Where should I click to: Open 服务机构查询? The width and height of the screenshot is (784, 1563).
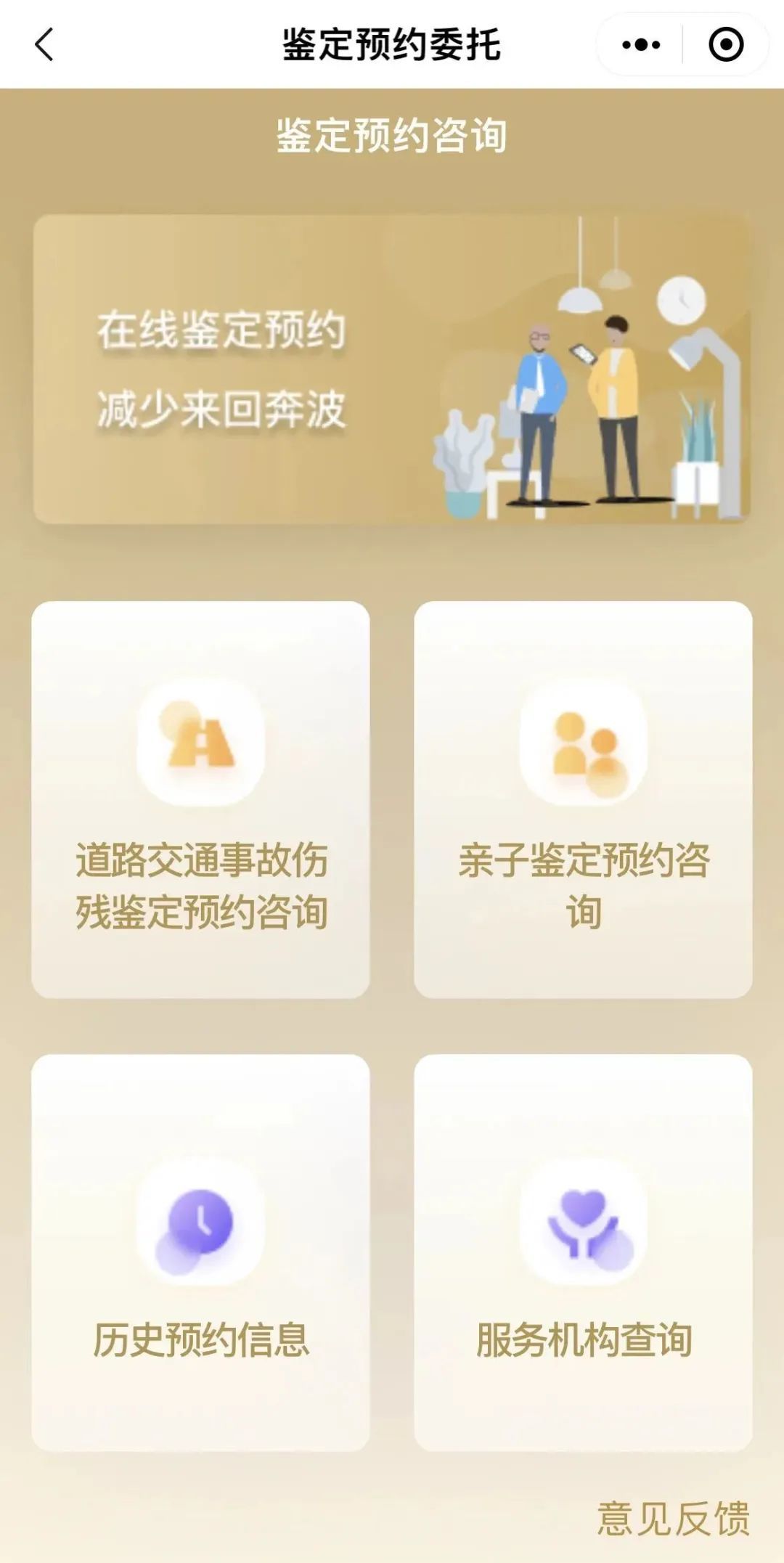point(583,1252)
